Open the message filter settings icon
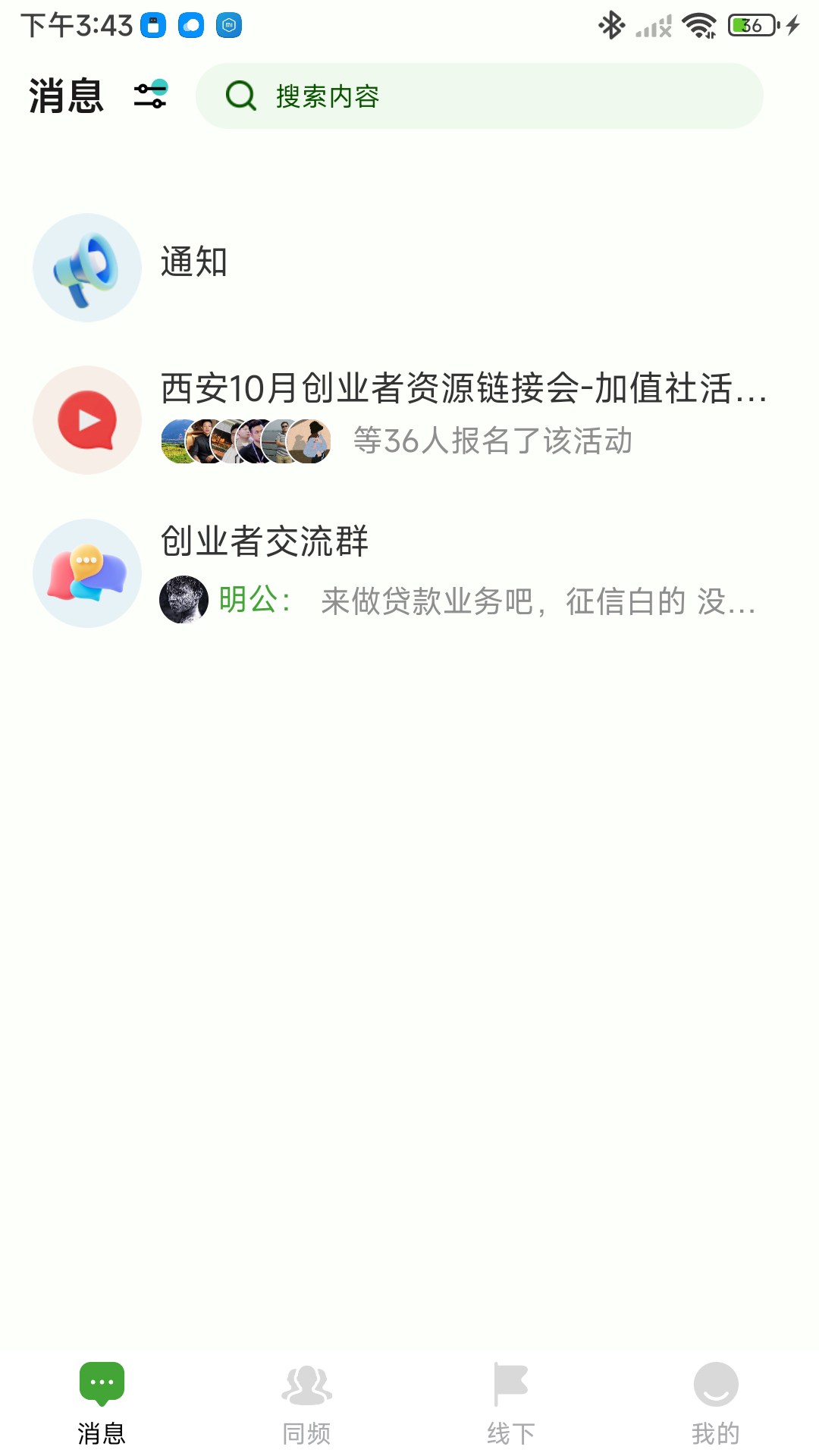 (x=150, y=96)
